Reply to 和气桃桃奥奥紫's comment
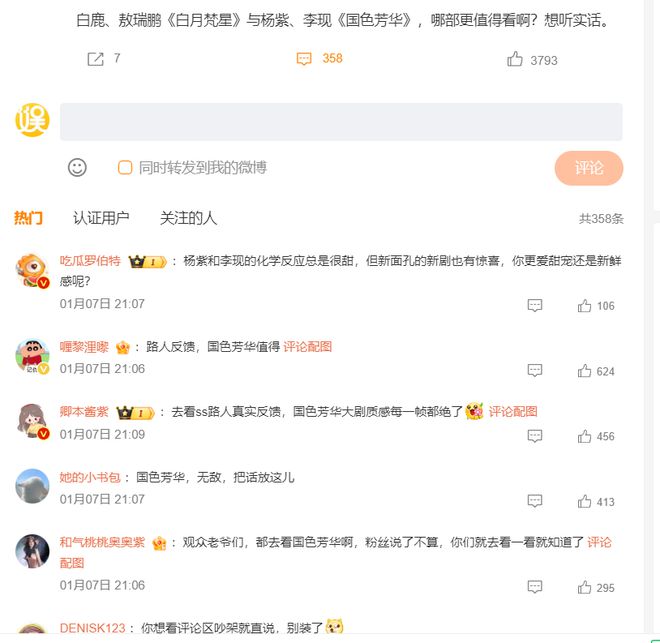The height and width of the screenshot is (643, 660). pos(535,587)
